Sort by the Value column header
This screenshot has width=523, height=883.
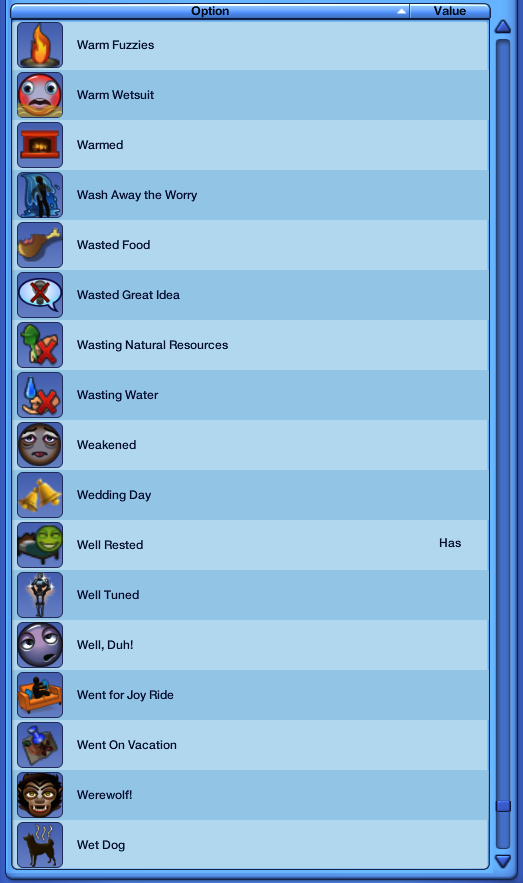(450, 11)
